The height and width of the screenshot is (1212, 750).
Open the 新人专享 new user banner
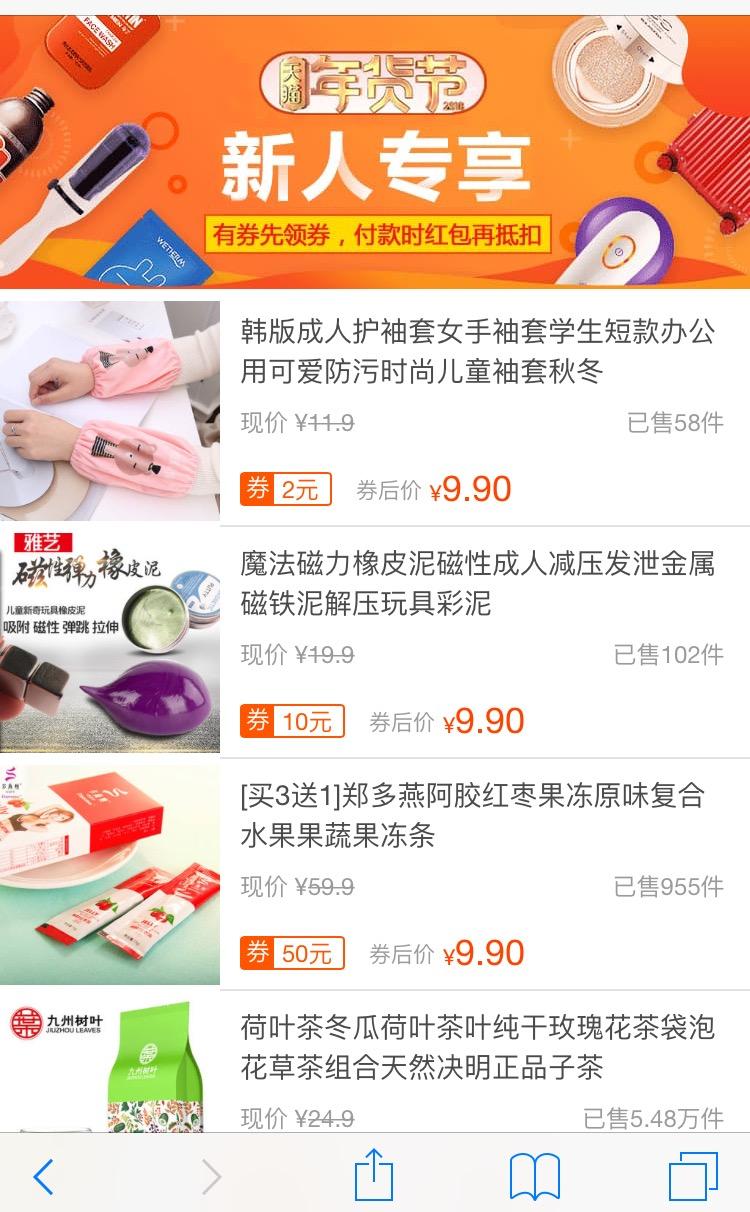pyautogui.click(x=375, y=145)
